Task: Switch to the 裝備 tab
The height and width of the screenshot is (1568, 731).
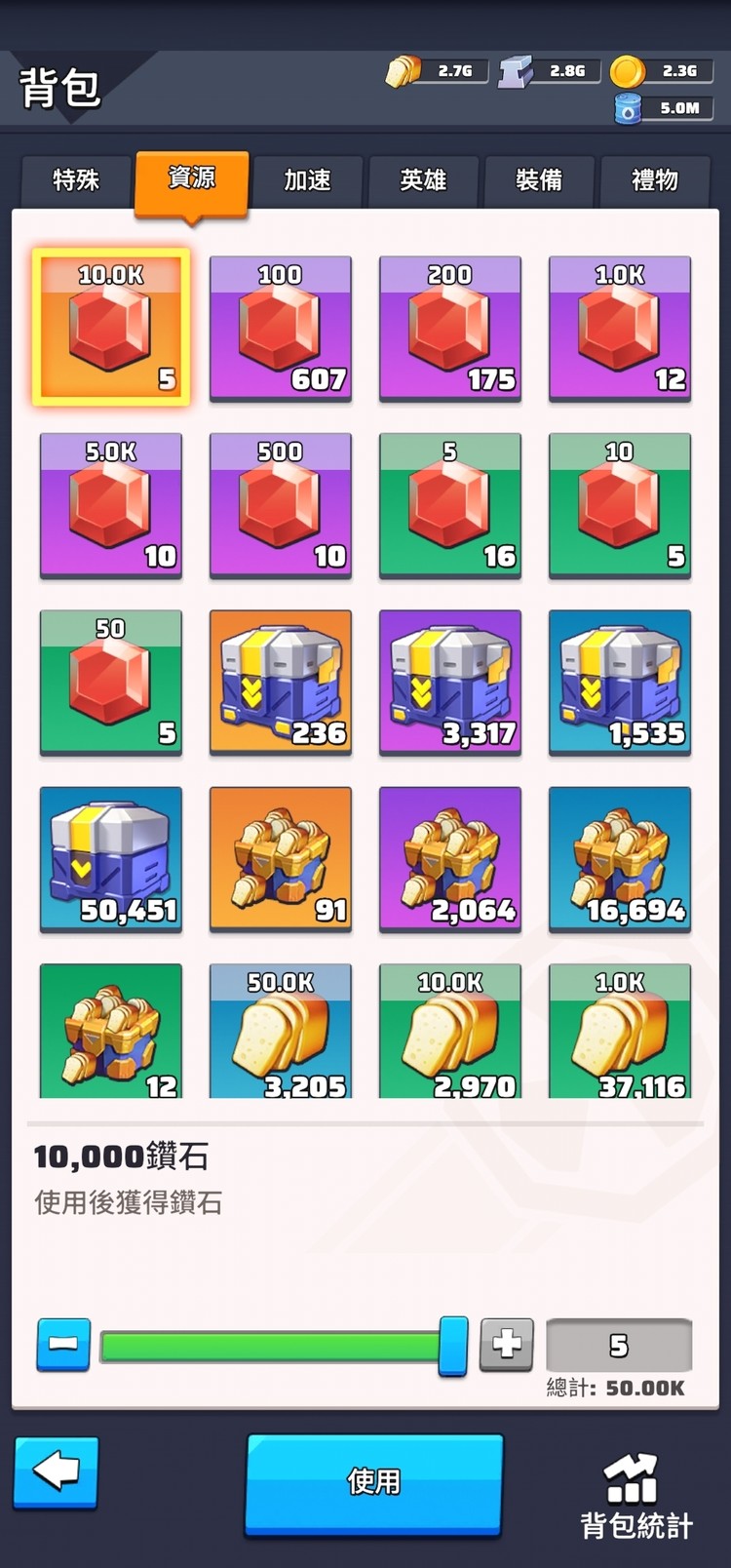Action: click(x=539, y=180)
